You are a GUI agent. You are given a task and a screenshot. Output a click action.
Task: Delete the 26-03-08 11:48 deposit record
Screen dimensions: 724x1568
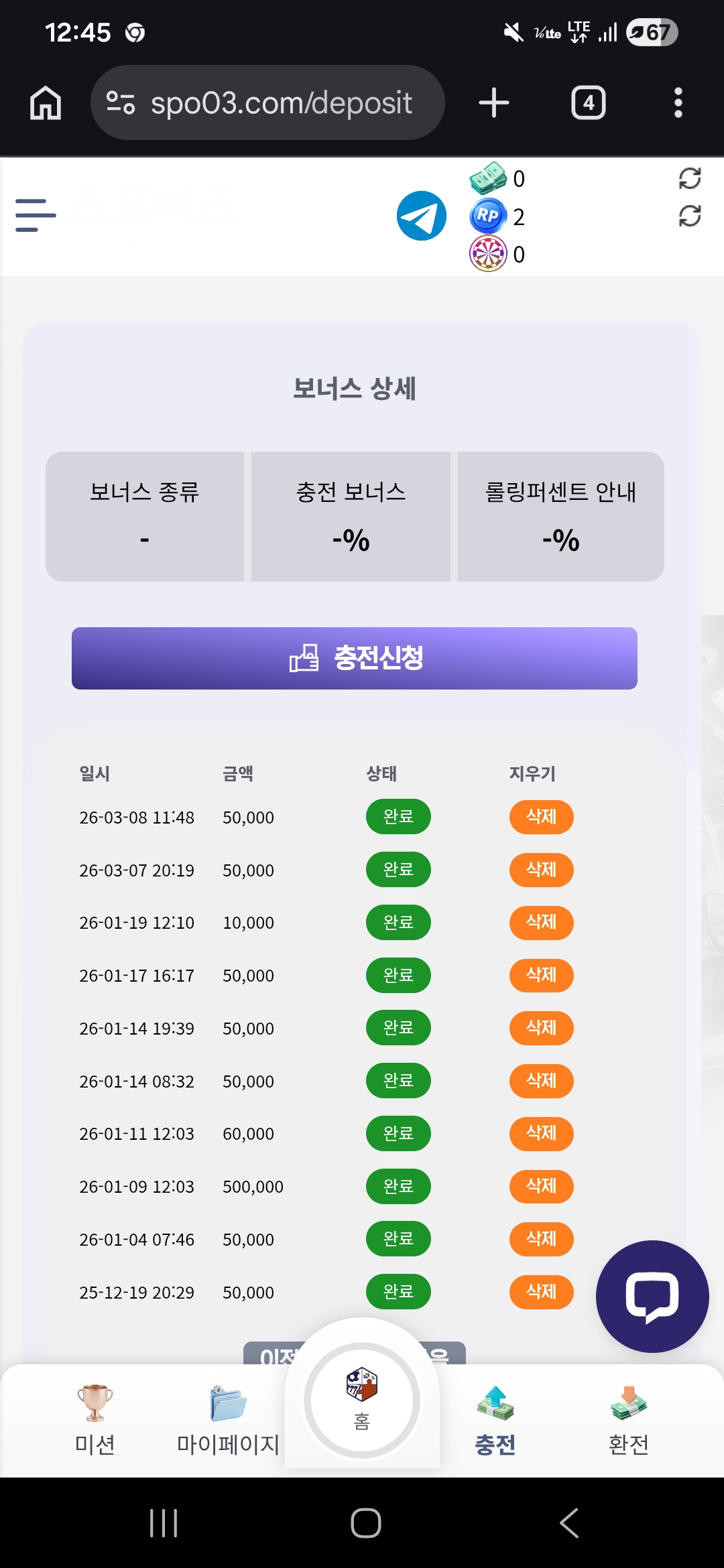tap(541, 817)
